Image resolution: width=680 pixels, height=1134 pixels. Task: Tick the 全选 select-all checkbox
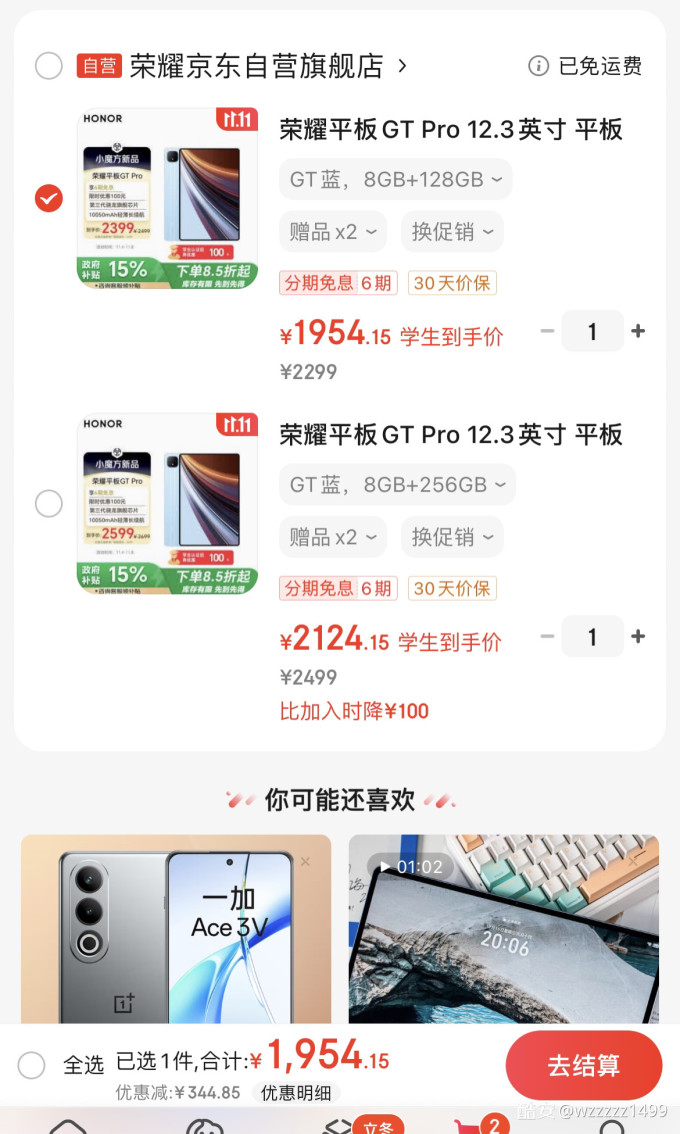pos(31,1065)
